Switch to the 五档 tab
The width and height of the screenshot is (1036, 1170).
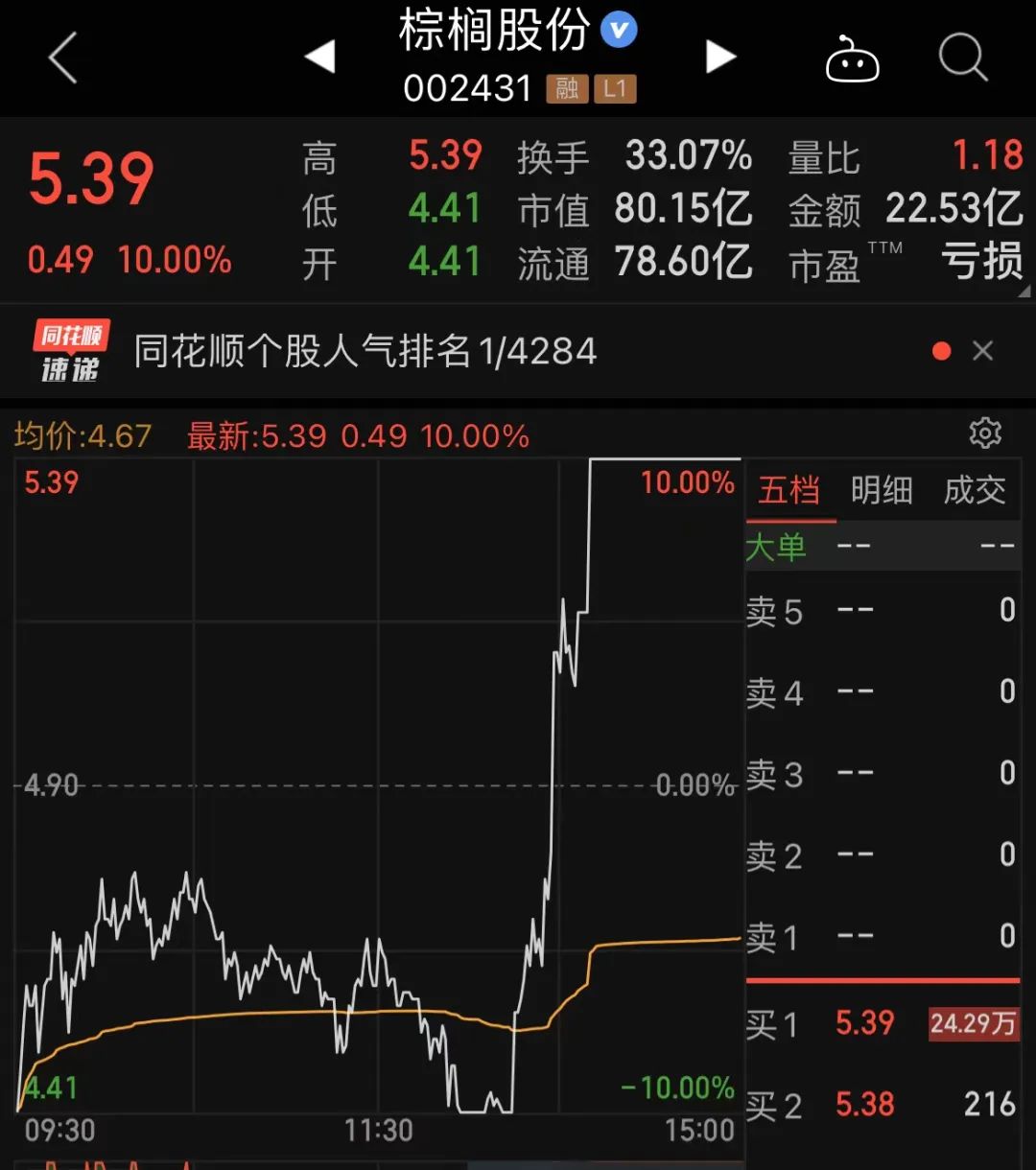click(x=789, y=490)
